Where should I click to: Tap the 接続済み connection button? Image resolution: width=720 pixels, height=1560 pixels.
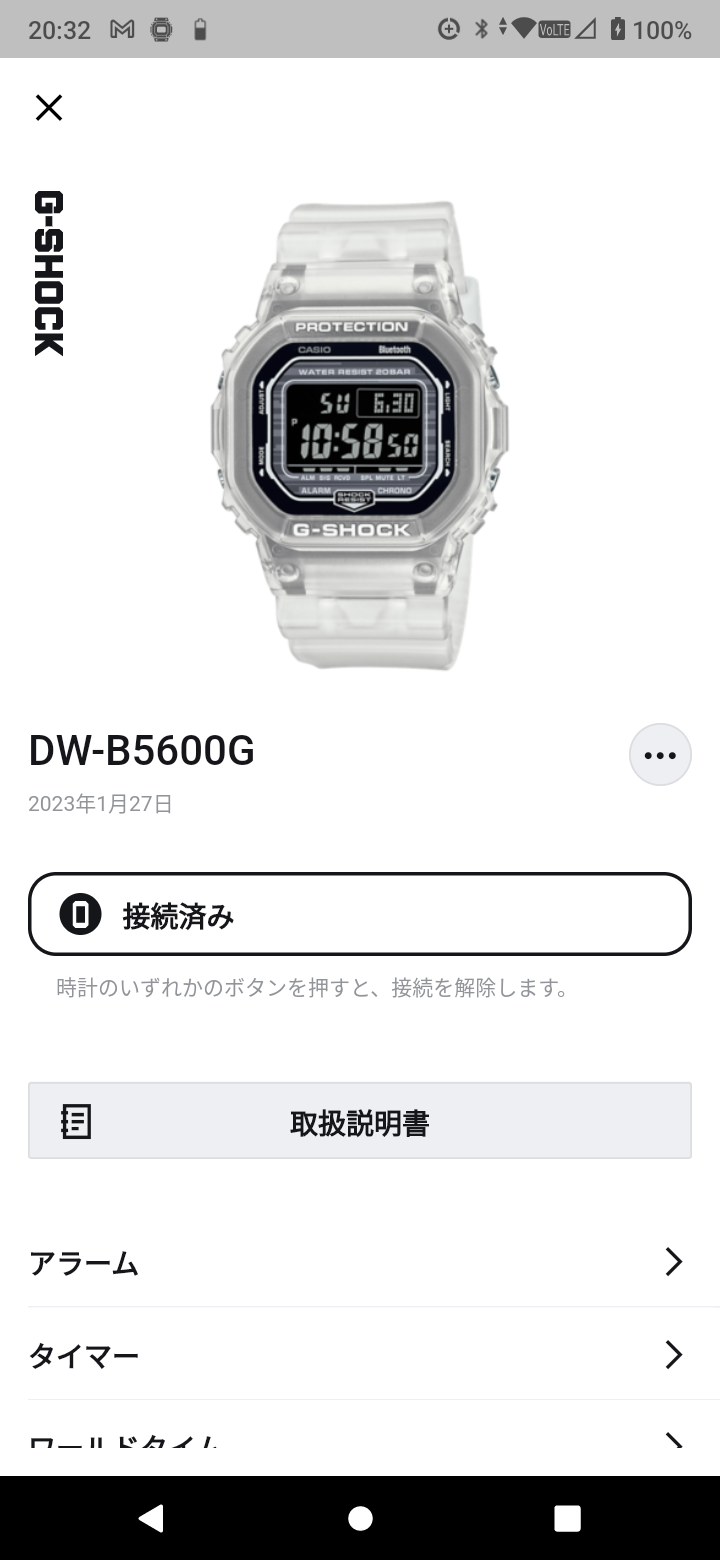pyautogui.click(x=360, y=914)
